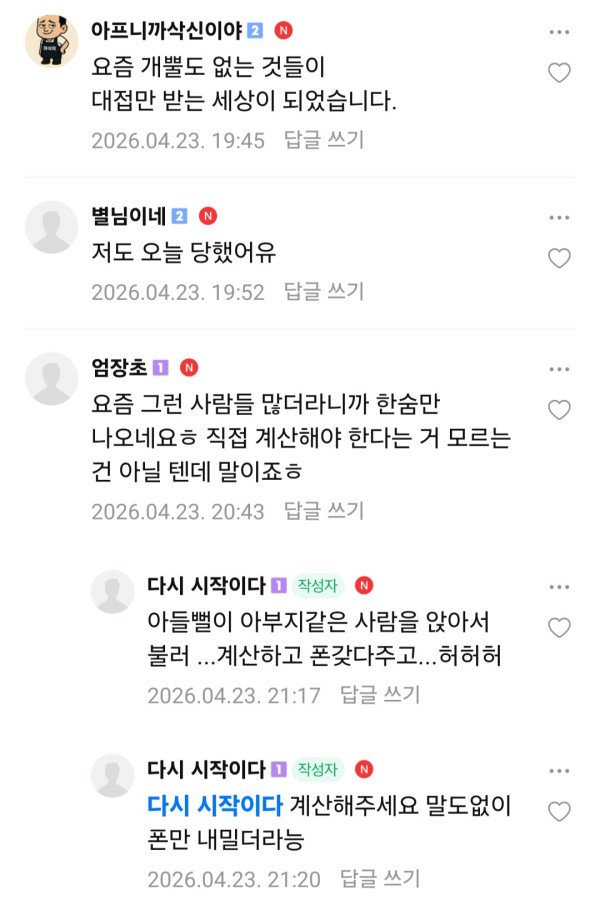
Task: Open more options on the 21:17 reply
Action: point(560,587)
